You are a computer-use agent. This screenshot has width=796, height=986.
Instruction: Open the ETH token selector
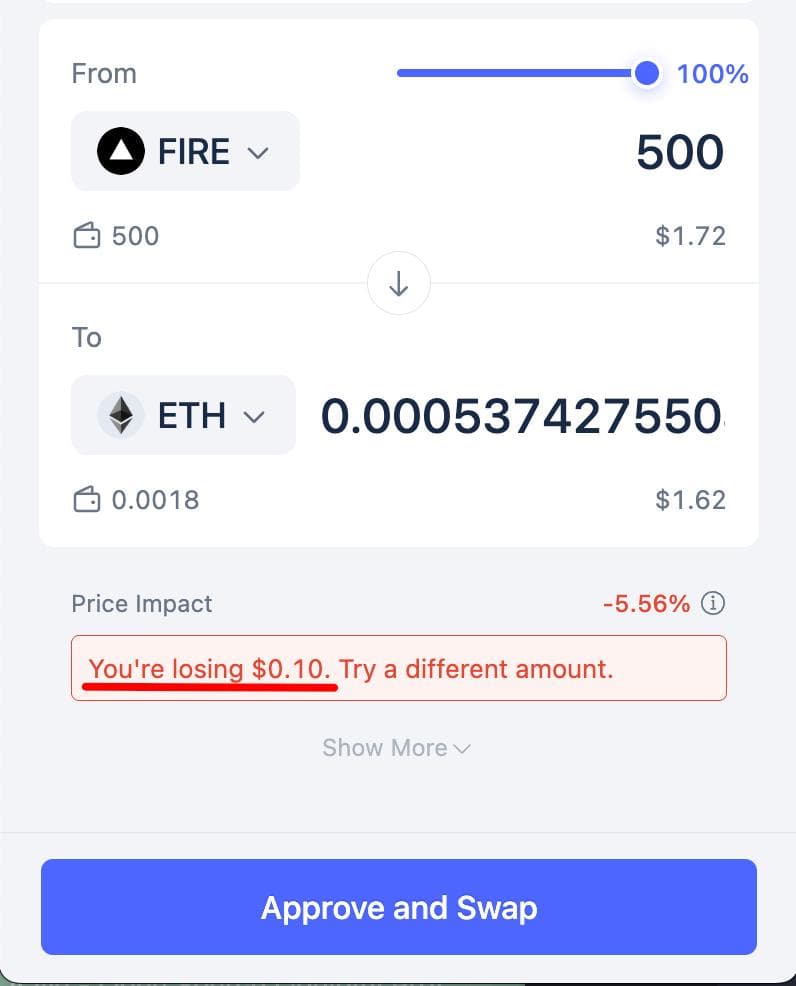[183, 415]
